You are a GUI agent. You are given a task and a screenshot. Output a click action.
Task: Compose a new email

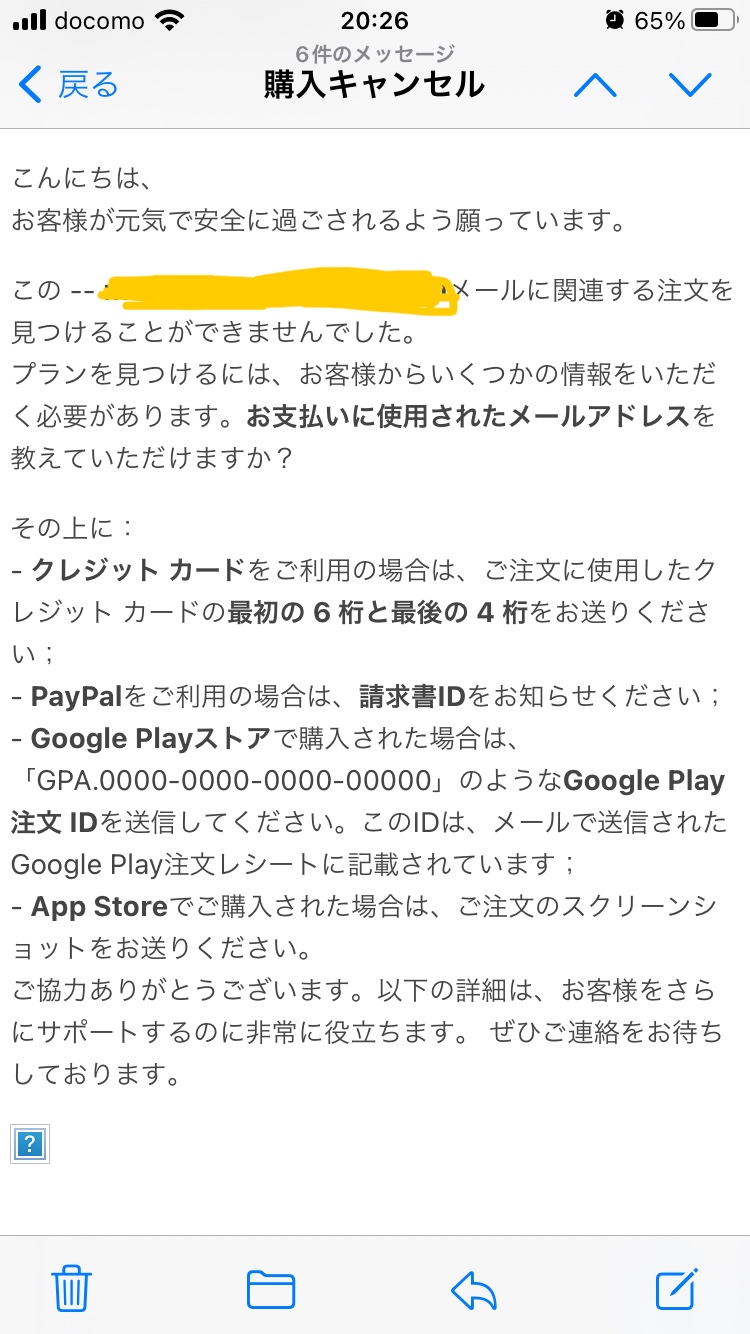(x=676, y=1287)
